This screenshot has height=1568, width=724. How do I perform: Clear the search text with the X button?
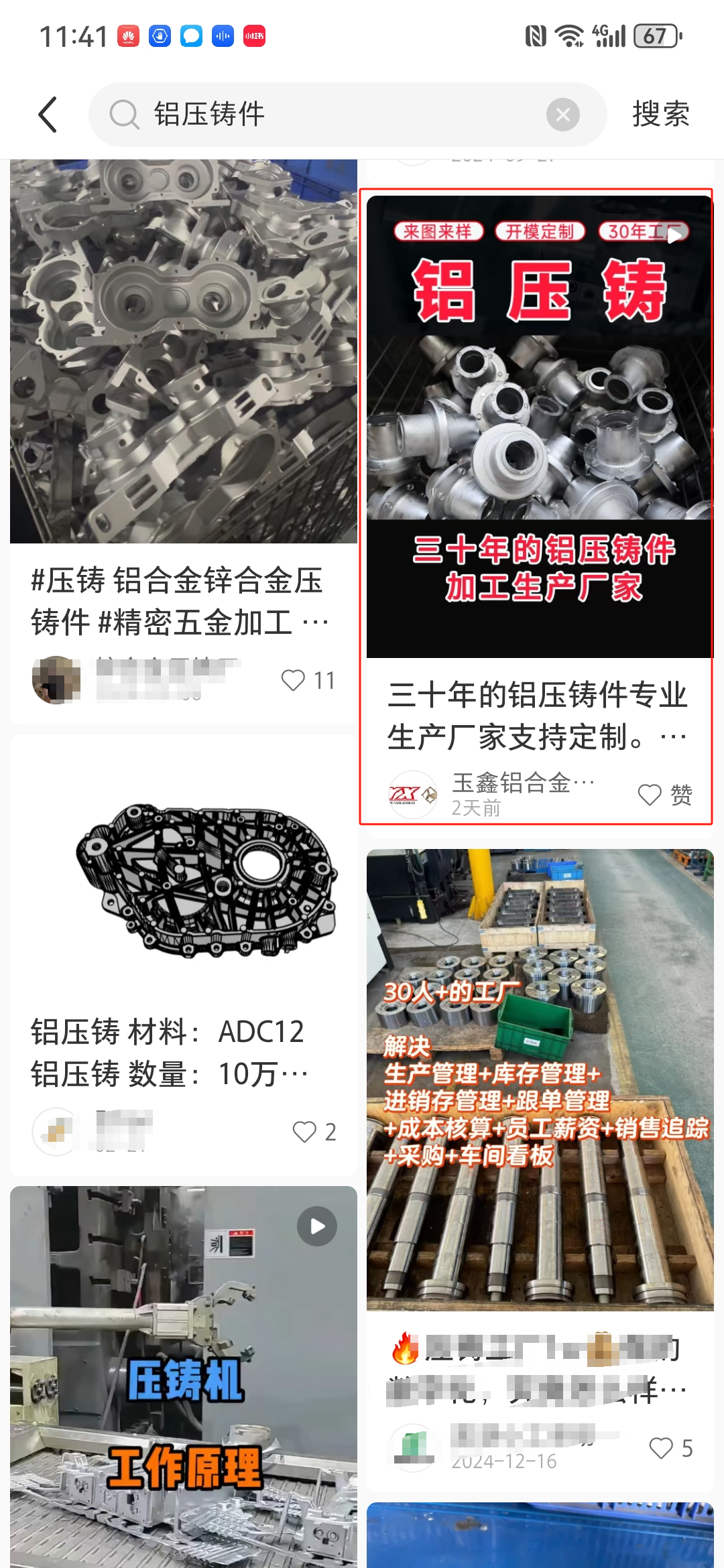[562, 115]
